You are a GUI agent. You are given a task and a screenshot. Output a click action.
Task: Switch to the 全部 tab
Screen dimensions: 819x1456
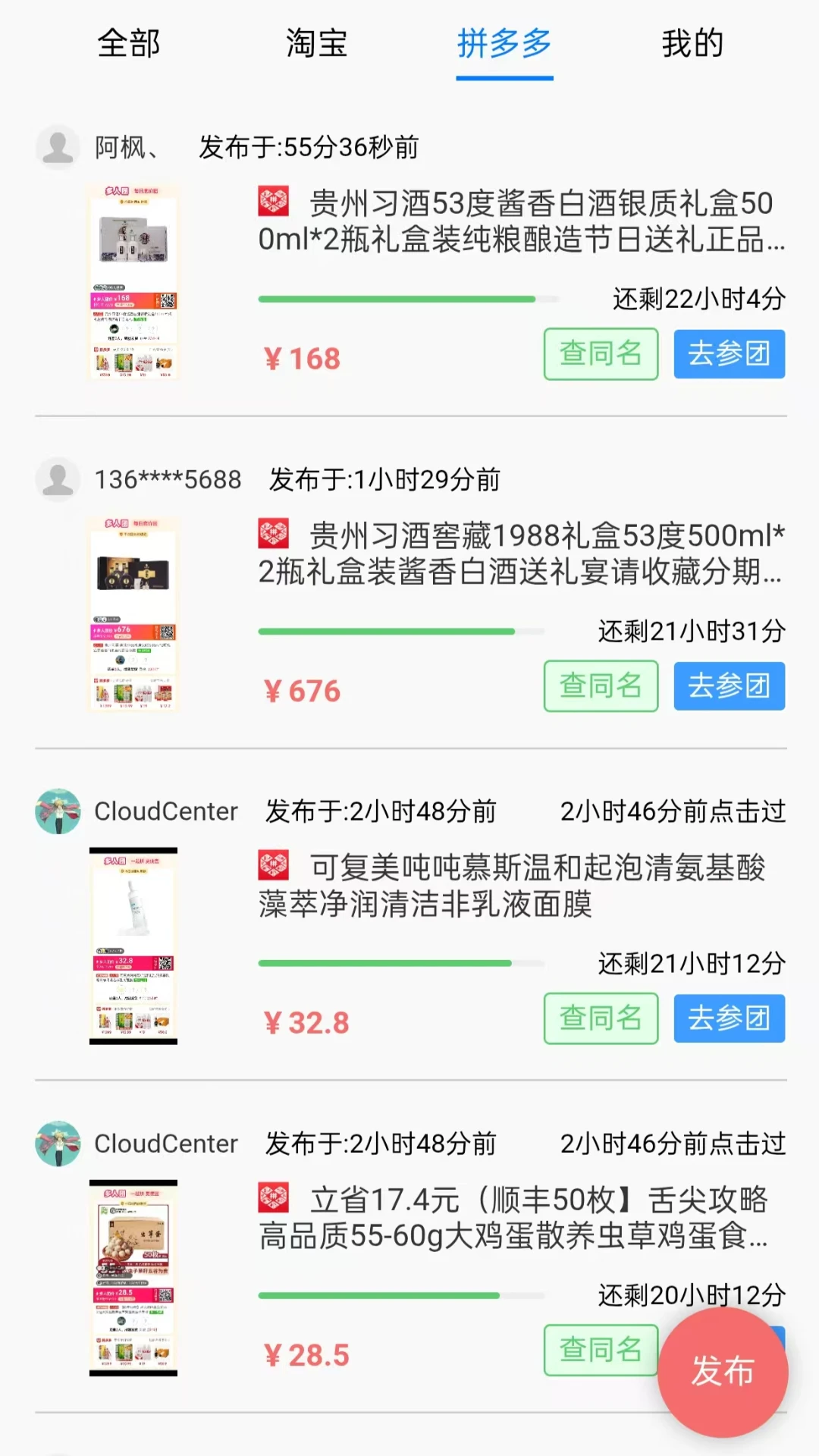click(129, 44)
